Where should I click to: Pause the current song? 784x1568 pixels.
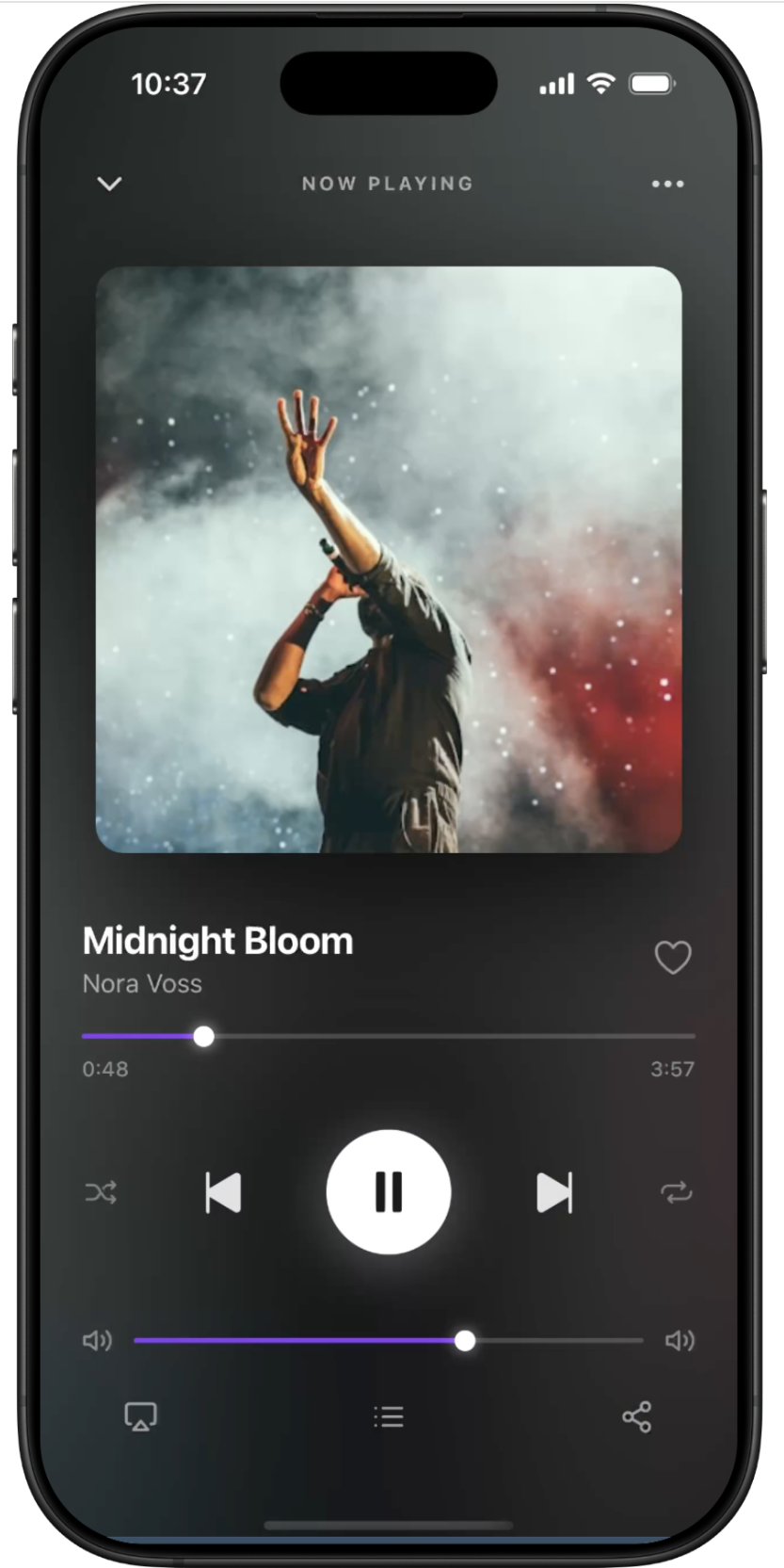click(x=389, y=1191)
